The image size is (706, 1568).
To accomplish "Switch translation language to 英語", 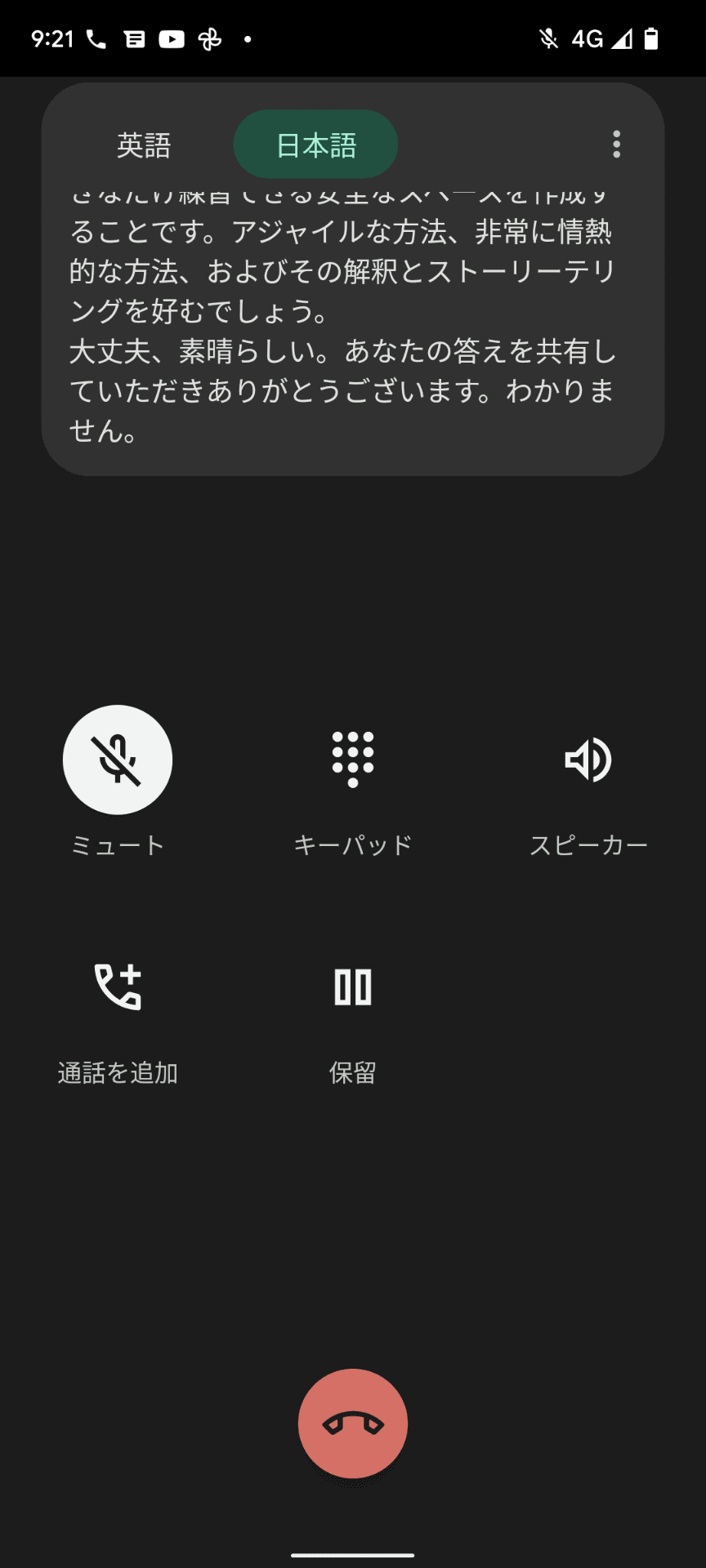I will [144, 145].
